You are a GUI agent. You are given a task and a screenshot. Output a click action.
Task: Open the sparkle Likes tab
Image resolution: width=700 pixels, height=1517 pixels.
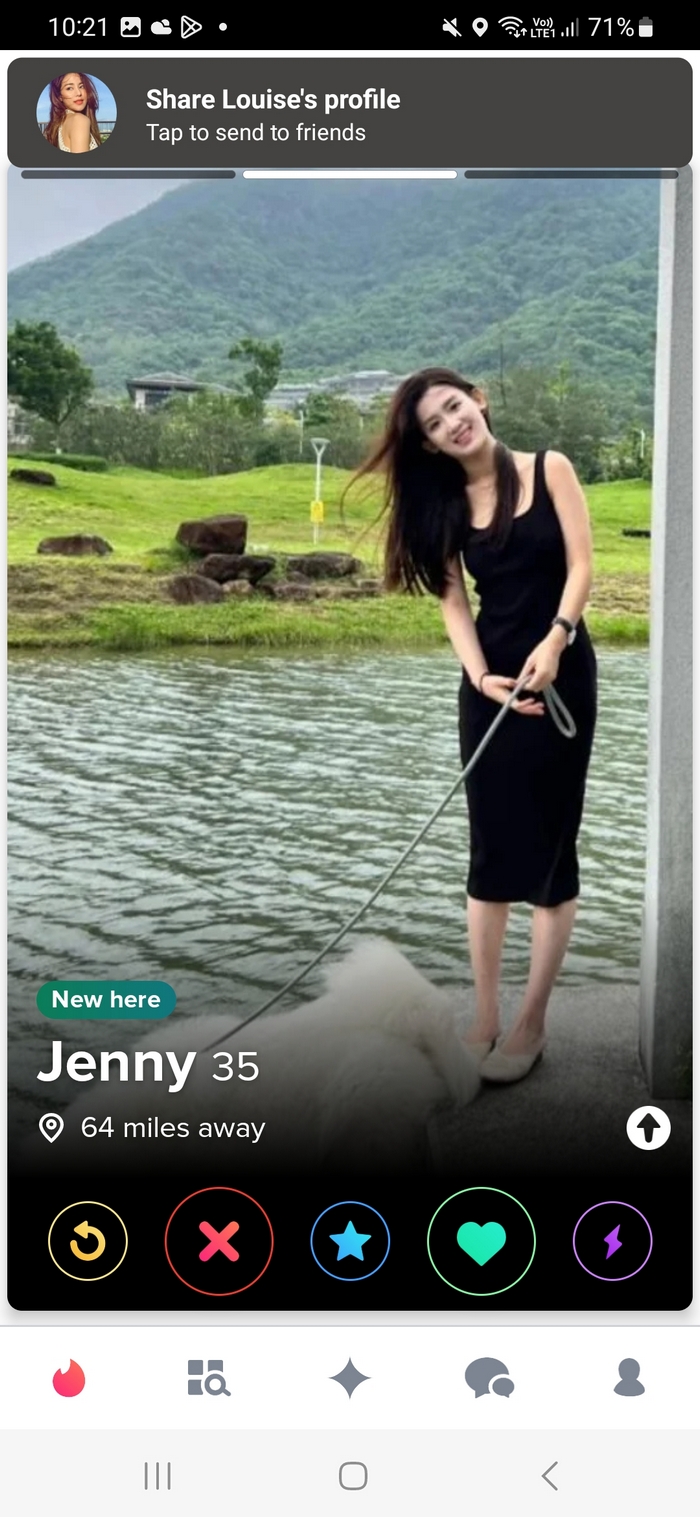350,1378
